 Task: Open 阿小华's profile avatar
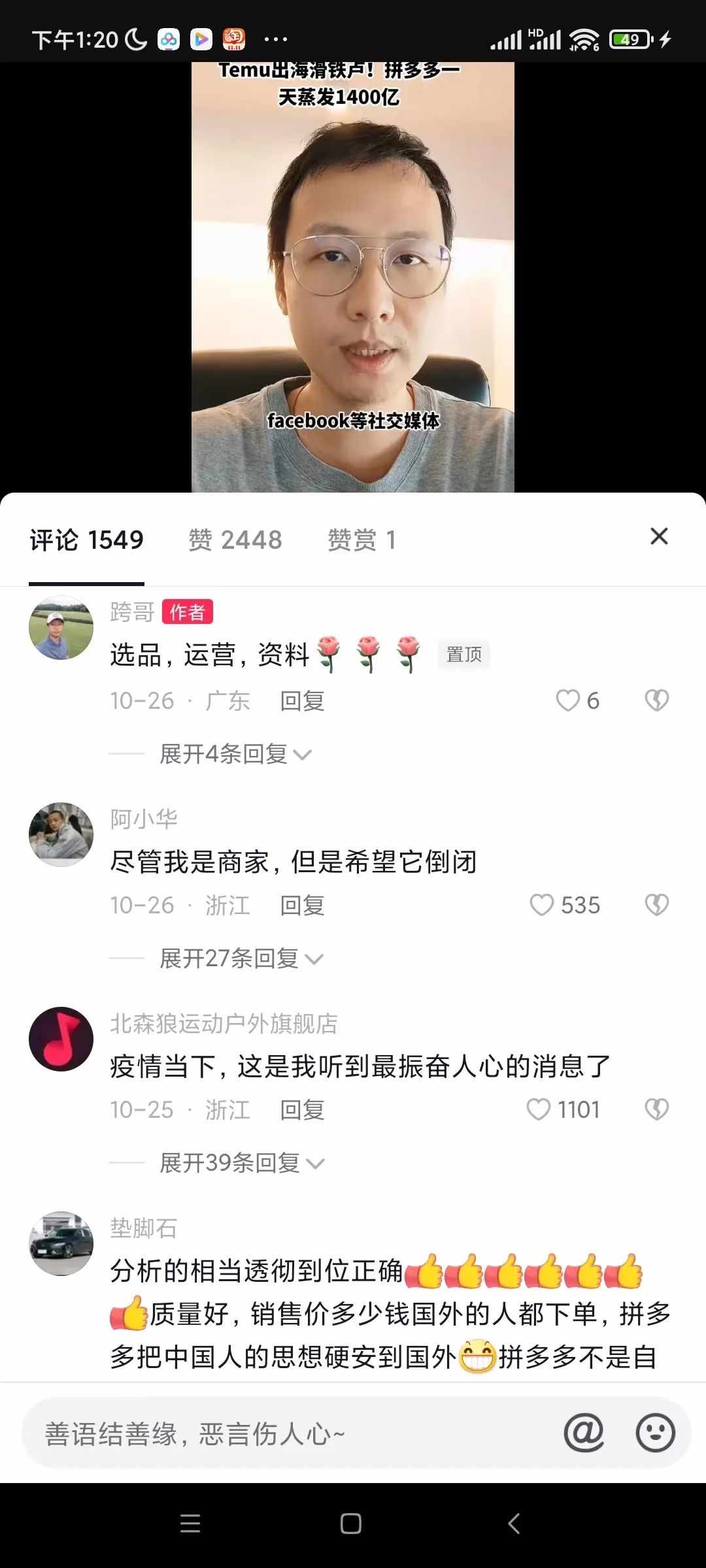pyautogui.click(x=61, y=834)
